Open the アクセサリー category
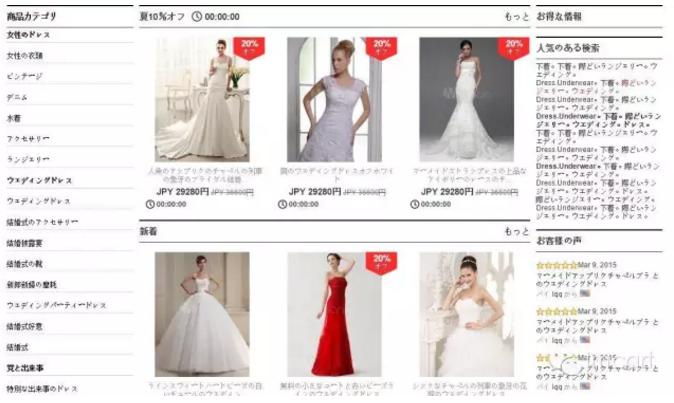The width and height of the screenshot is (674, 403). [28, 139]
